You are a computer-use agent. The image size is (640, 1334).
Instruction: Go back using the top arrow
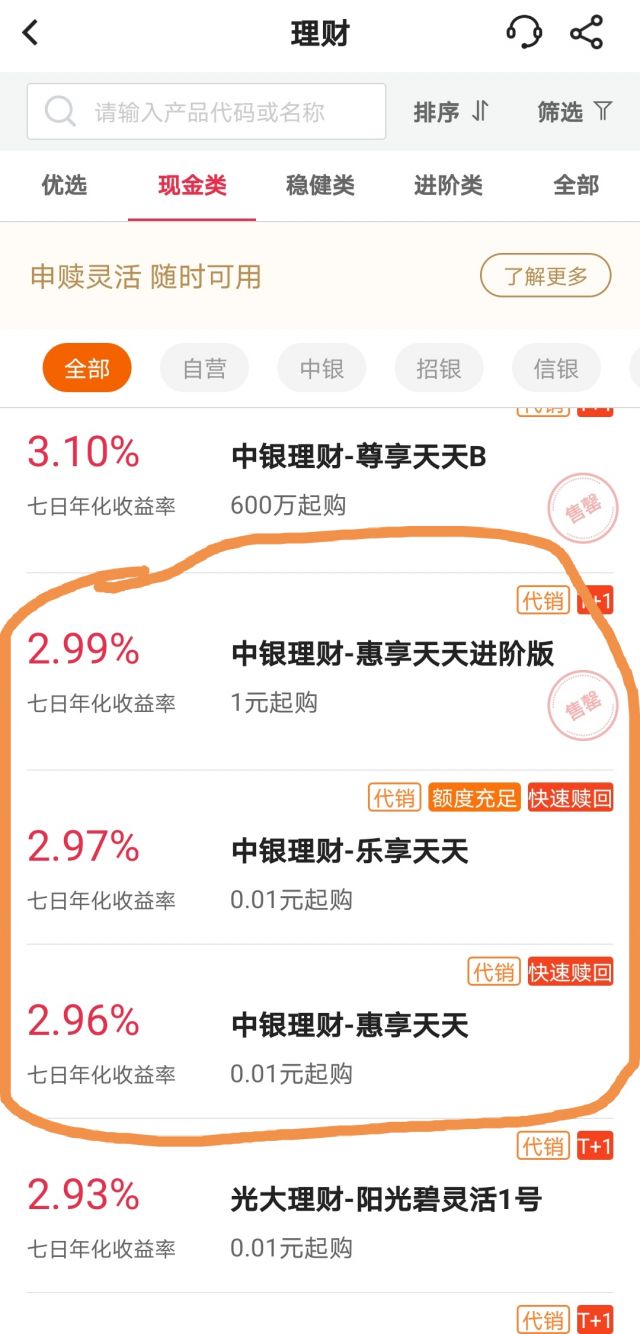click(30, 33)
